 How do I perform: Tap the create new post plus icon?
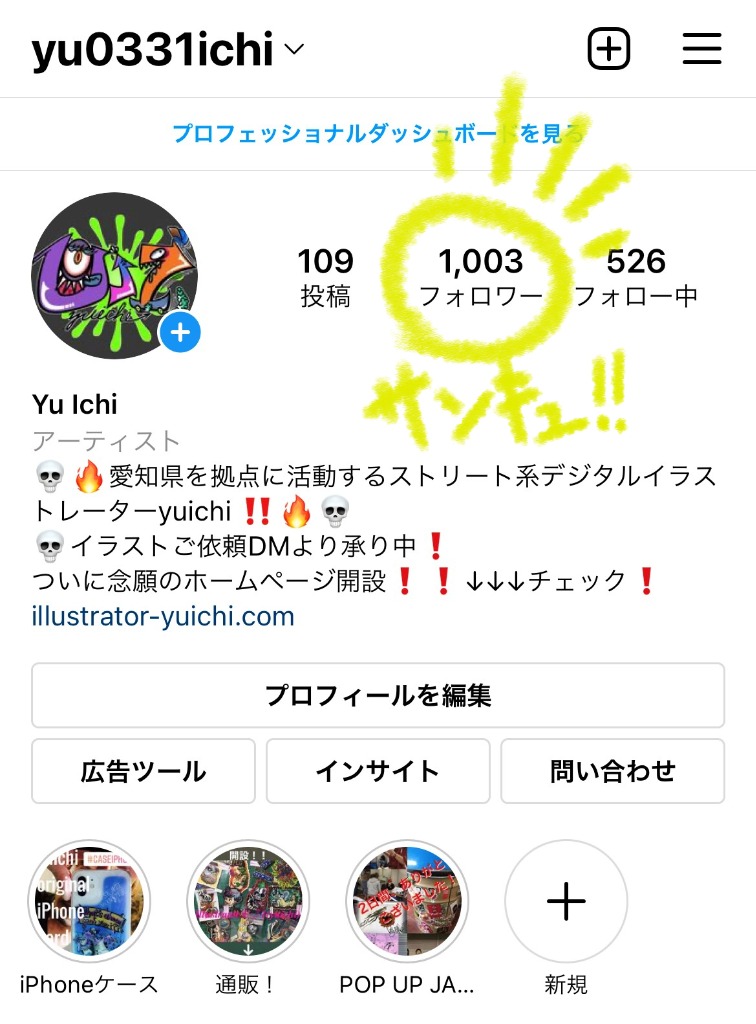pyautogui.click(x=608, y=49)
